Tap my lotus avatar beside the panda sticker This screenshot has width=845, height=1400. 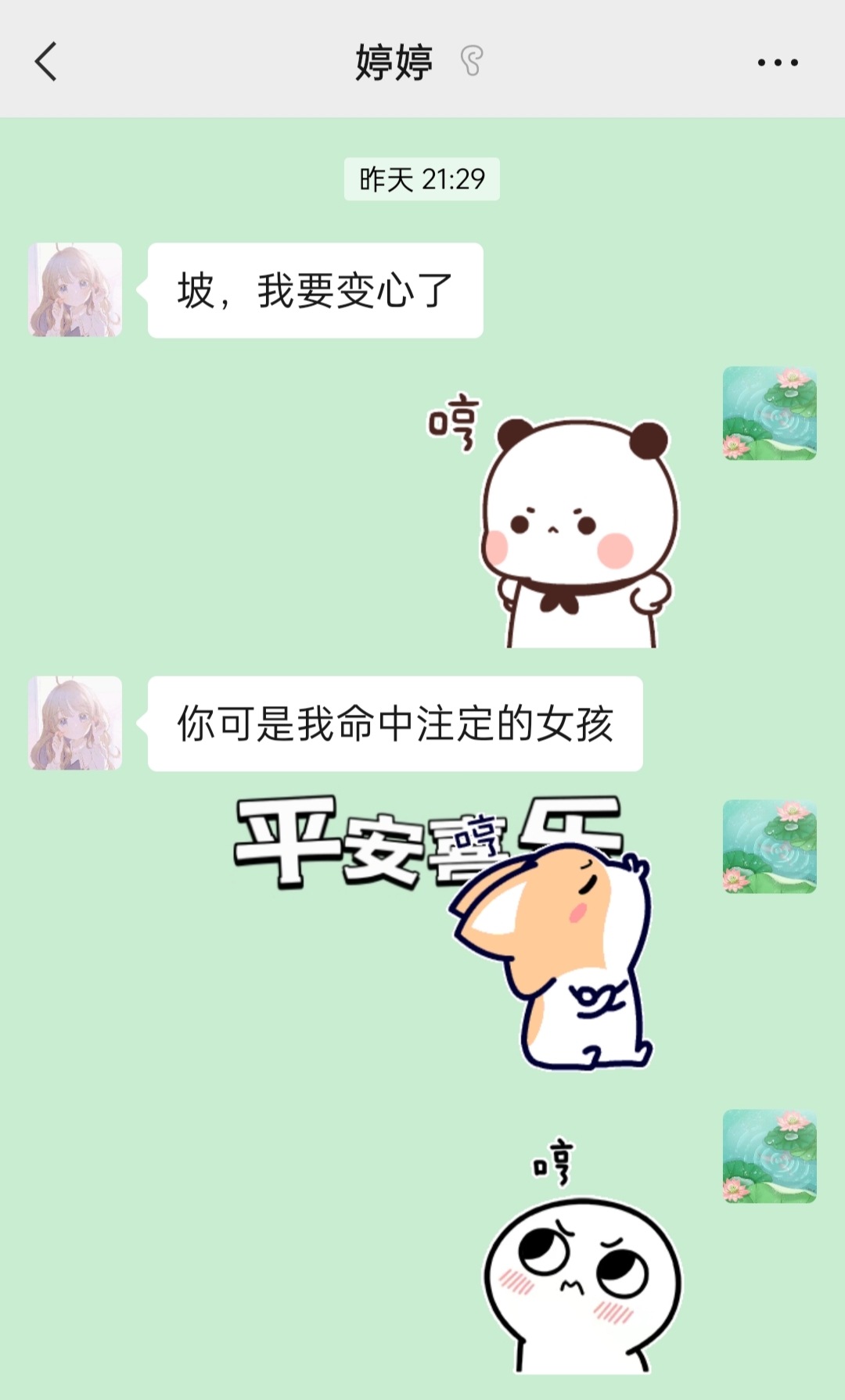(769, 413)
